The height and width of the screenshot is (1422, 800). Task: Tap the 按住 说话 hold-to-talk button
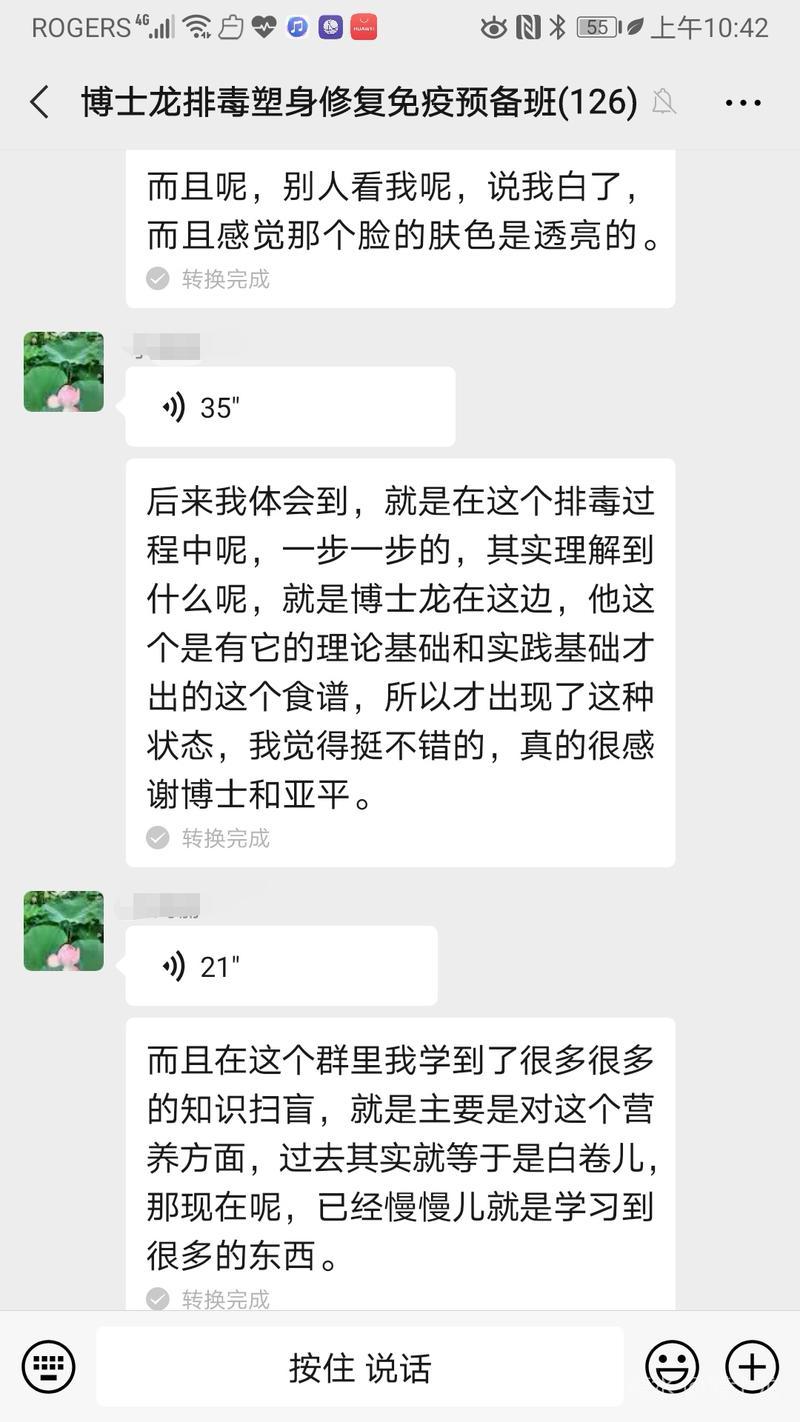coord(360,1367)
